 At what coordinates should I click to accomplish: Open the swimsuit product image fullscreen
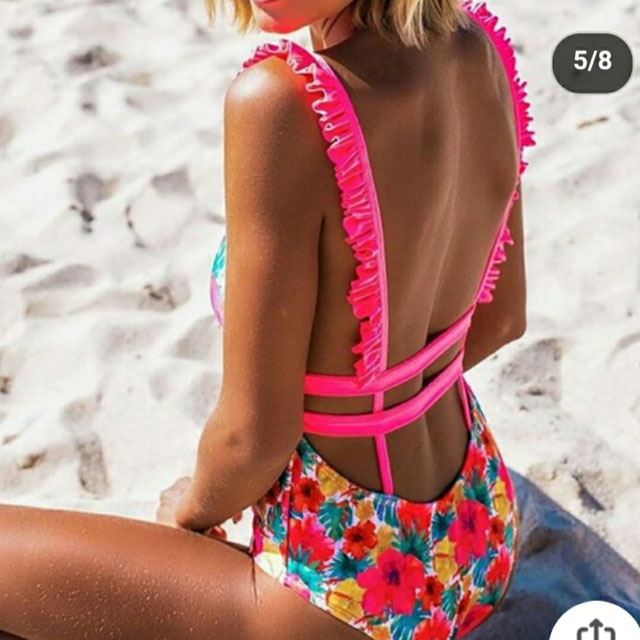(320, 320)
